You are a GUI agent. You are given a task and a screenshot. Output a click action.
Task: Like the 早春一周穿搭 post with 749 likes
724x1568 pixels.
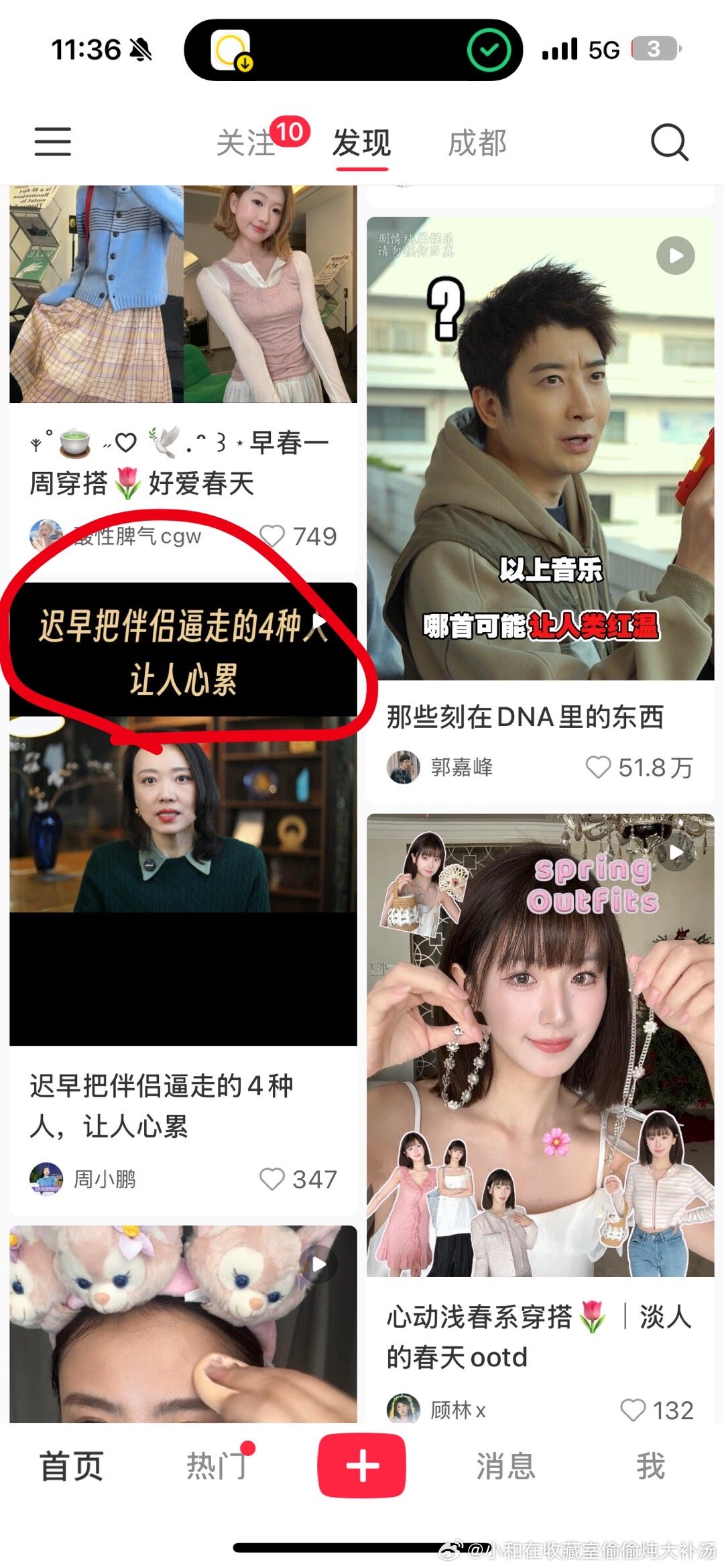(x=272, y=536)
